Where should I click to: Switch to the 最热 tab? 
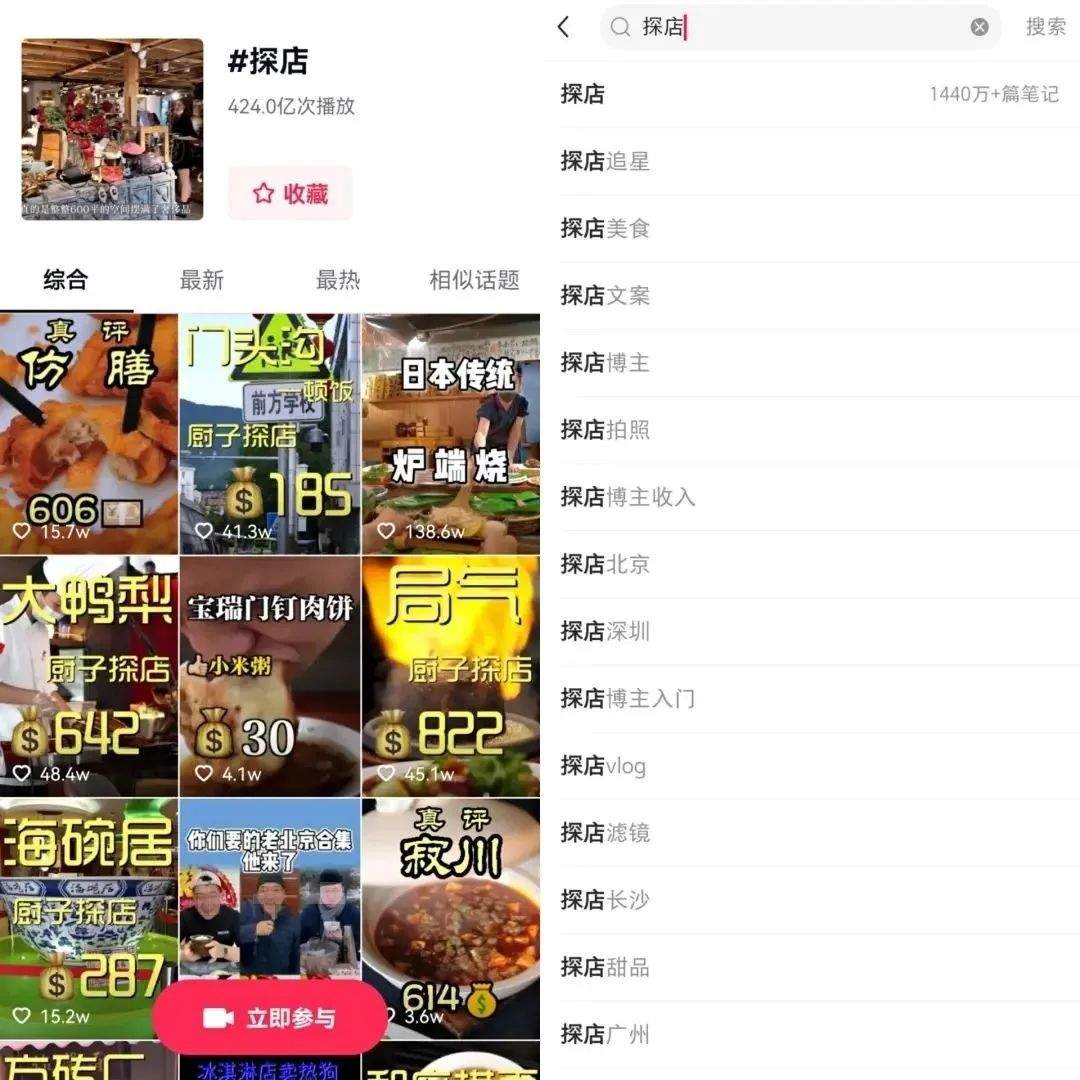click(x=337, y=281)
